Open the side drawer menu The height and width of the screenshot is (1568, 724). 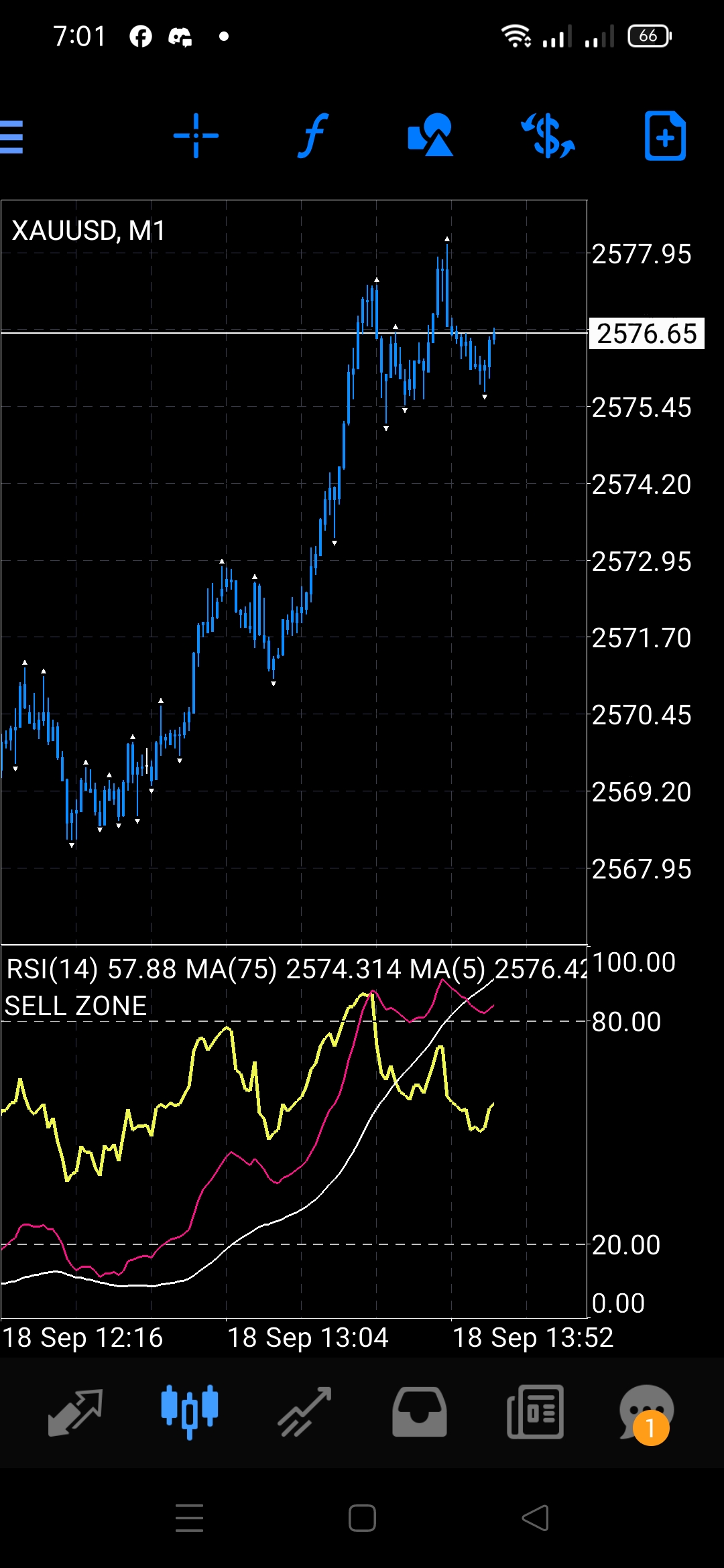(12, 137)
